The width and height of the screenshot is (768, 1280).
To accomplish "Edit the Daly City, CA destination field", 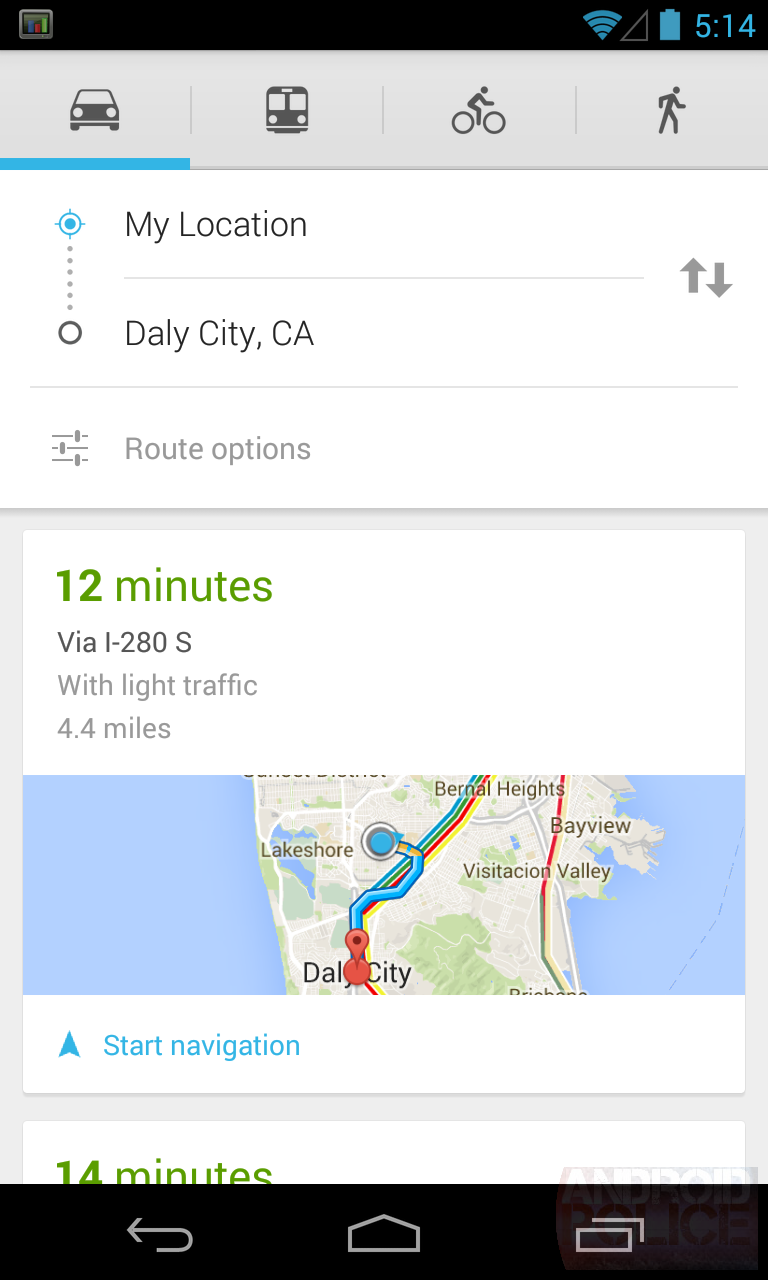I will pos(300,332).
